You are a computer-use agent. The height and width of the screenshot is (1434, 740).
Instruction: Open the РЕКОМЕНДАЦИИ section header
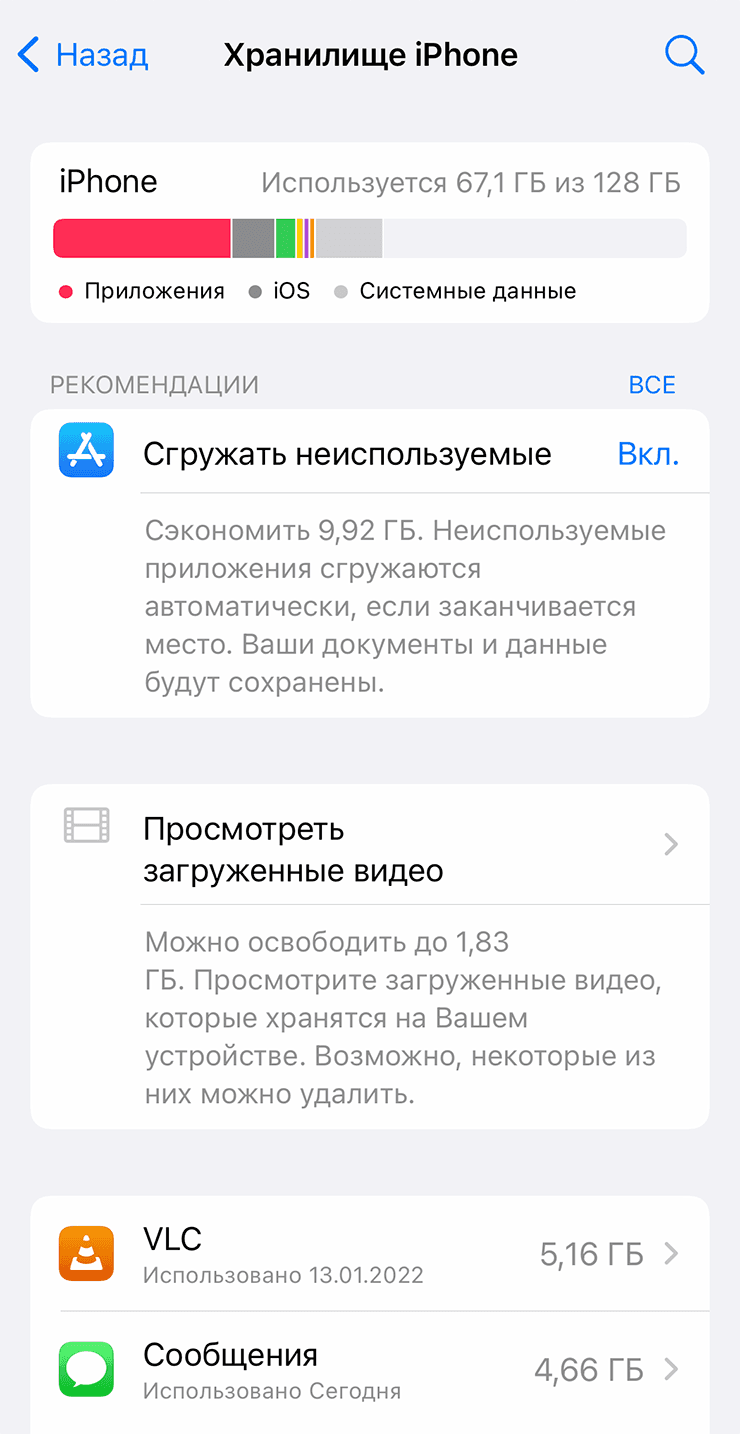(x=155, y=384)
